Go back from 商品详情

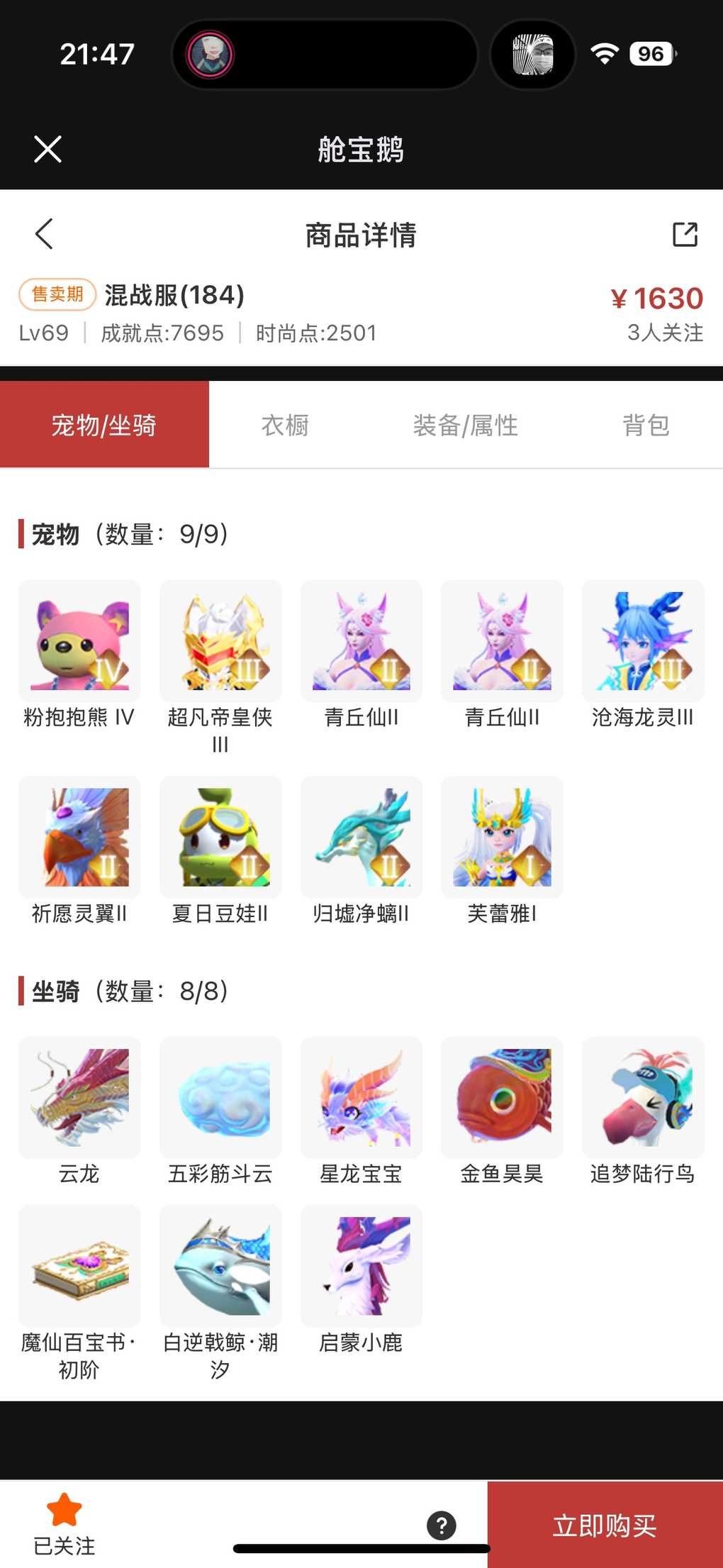pos(44,234)
